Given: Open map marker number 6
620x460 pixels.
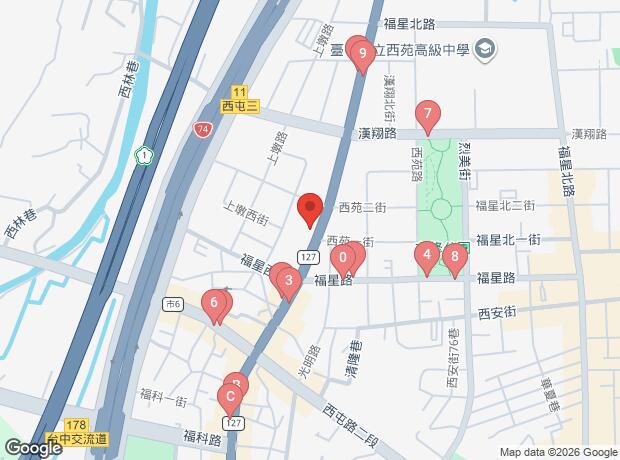Looking at the screenshot, I should click(x=213, y=302).
